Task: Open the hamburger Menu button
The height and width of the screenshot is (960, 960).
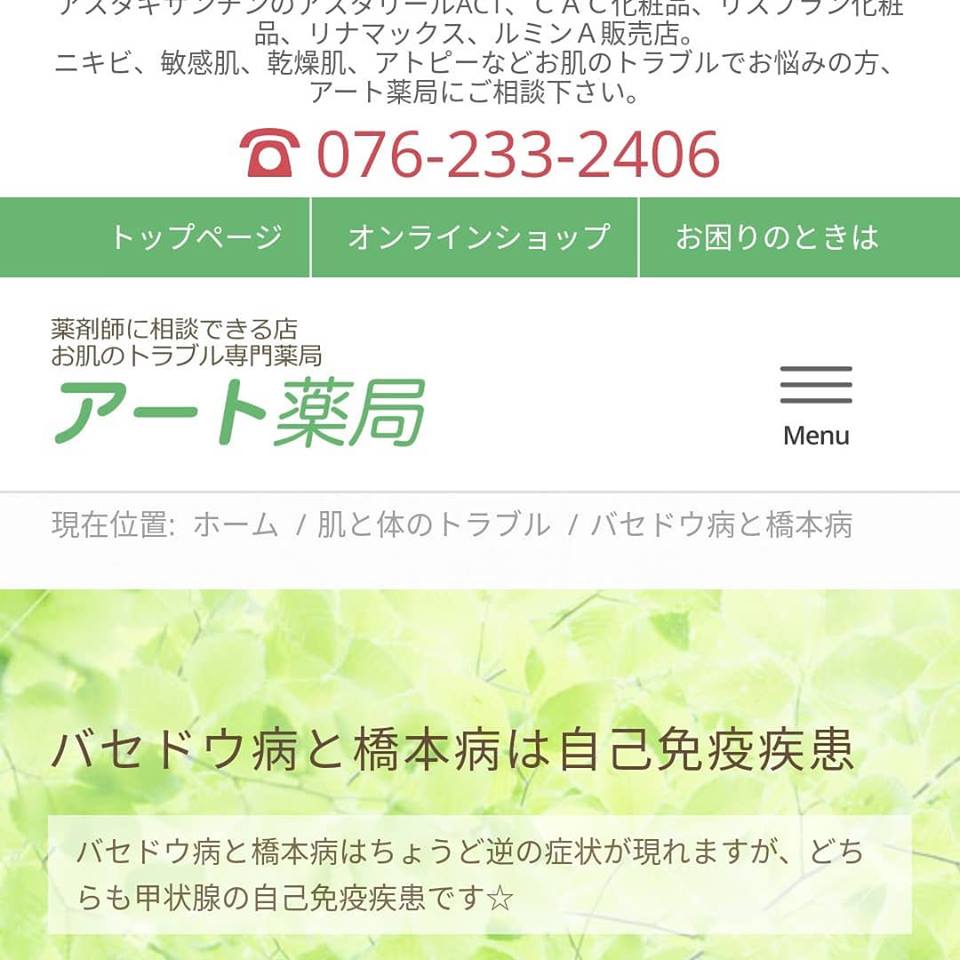Action: click(x=816, y=404)
